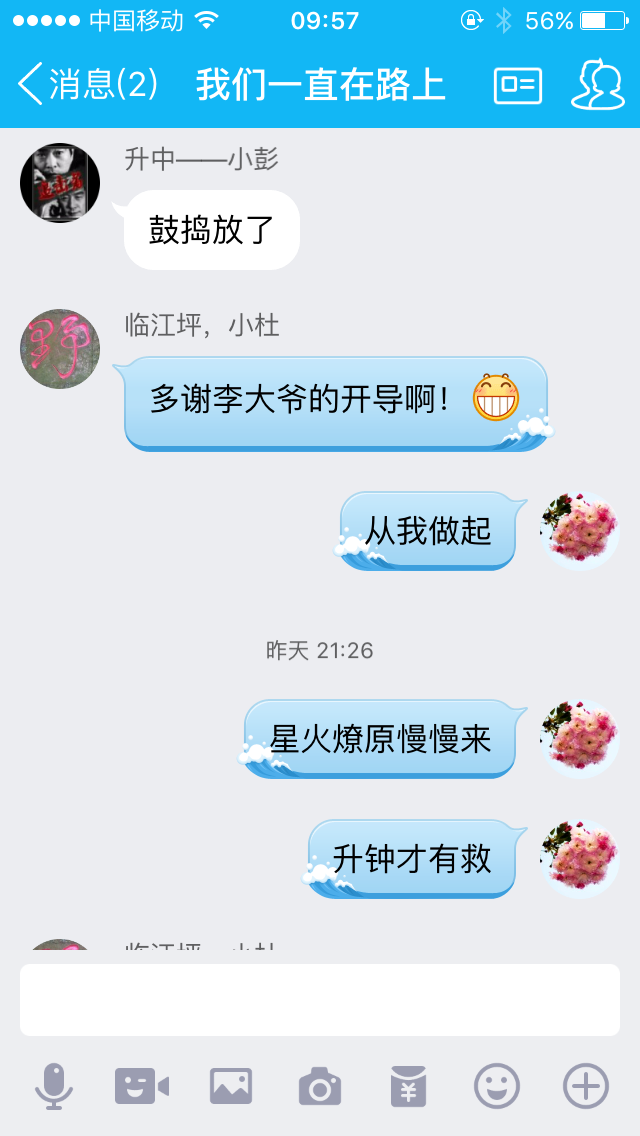
Task: Launch the camera to take a photo
Action: [320, 1085]
